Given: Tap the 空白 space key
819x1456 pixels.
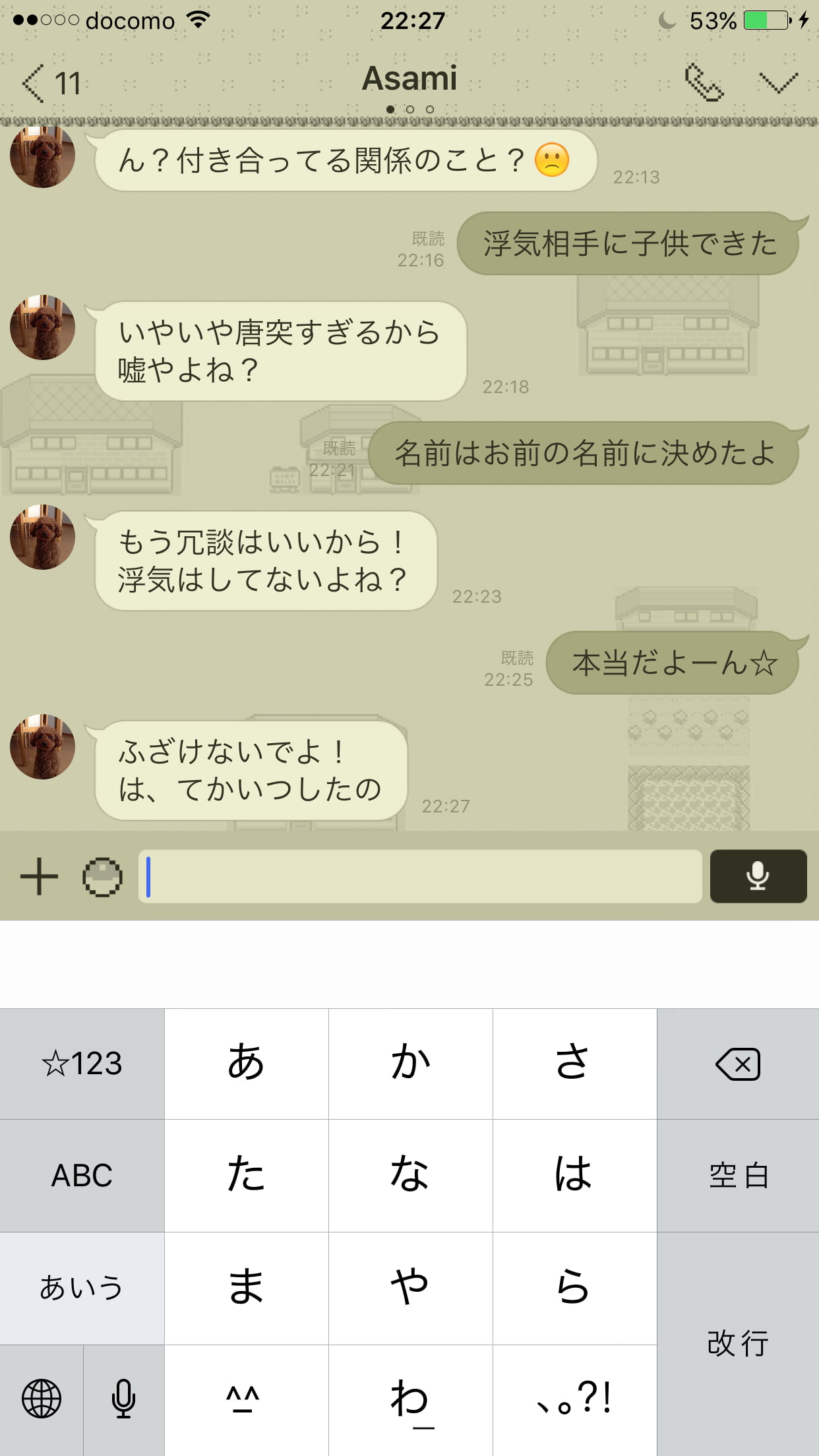Looking at the screenshot, I should click(738, 1176).
